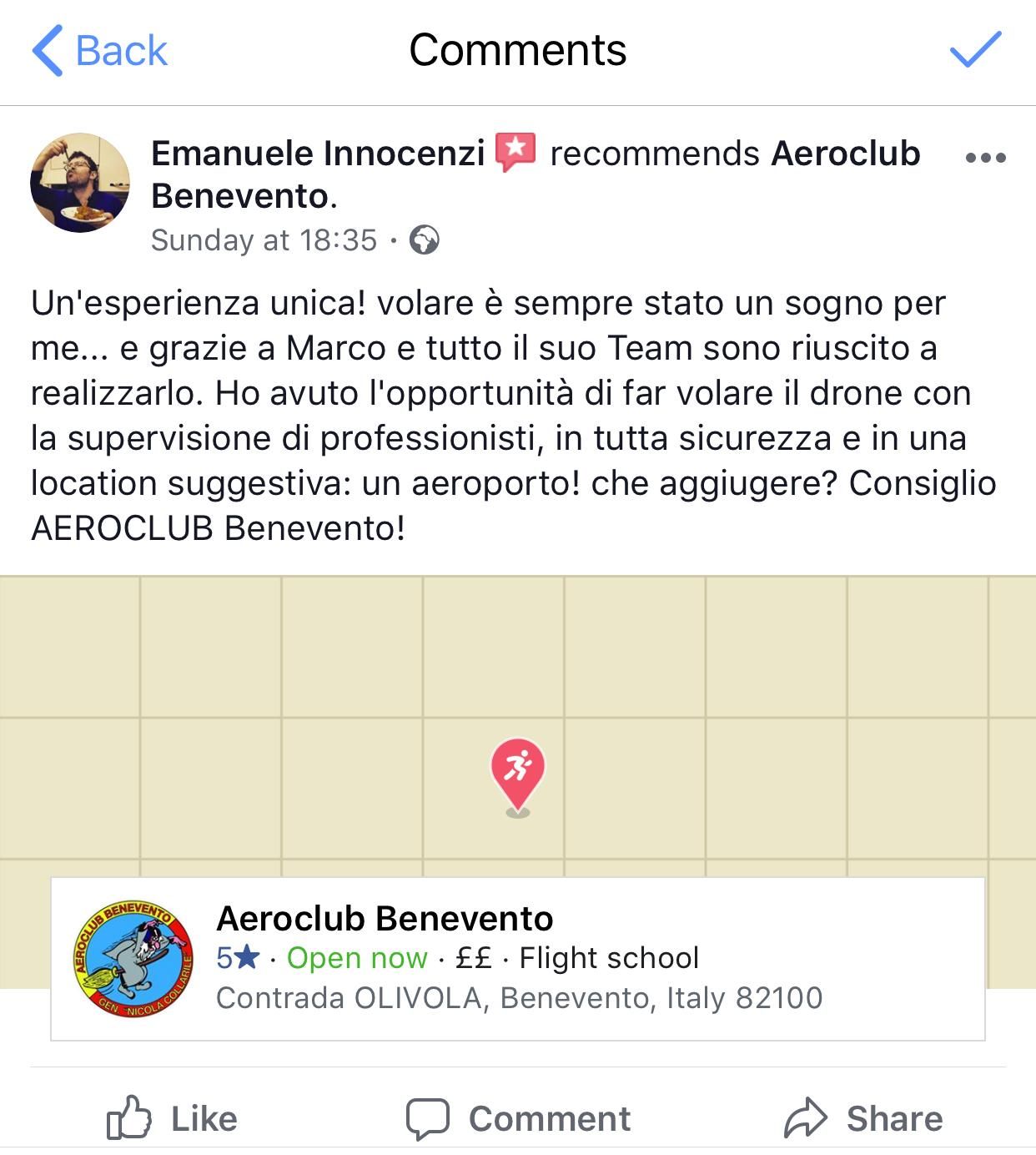Open the Aeroclub Benevento place card
This screenshot has height=1155, width=1036.
point(517,958)
